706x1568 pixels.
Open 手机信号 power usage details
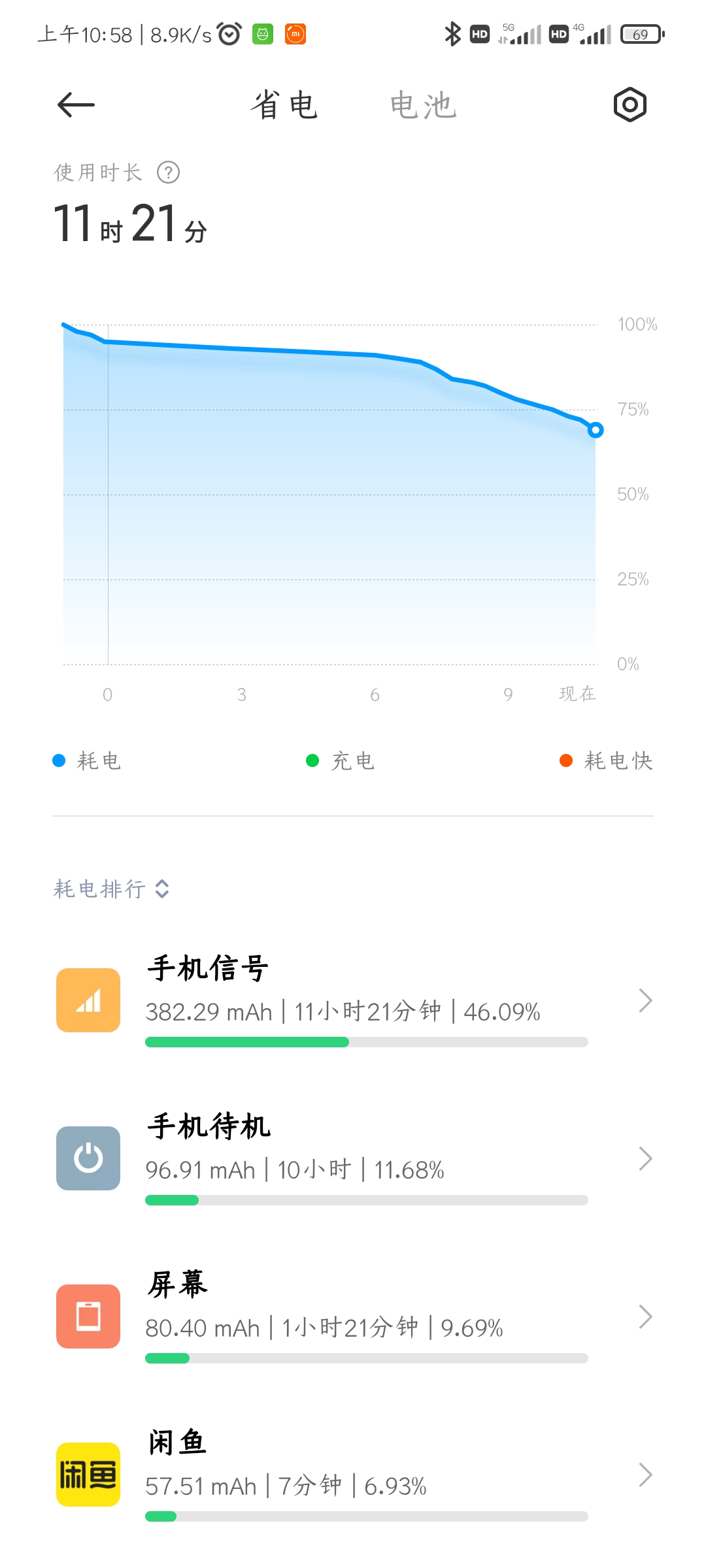coord(353,1000)
